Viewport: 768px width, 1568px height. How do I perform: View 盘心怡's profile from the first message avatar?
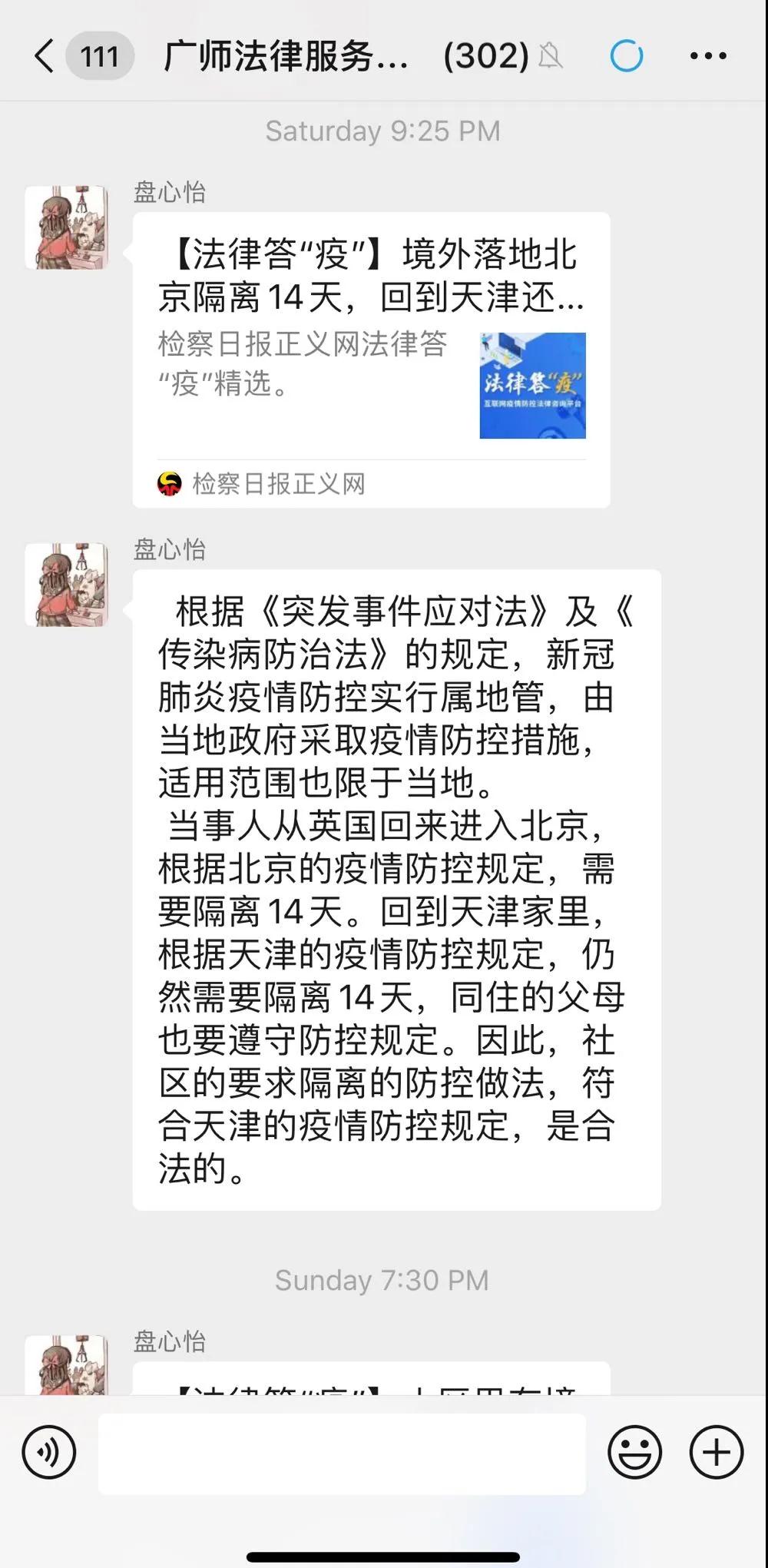(67, 227)
